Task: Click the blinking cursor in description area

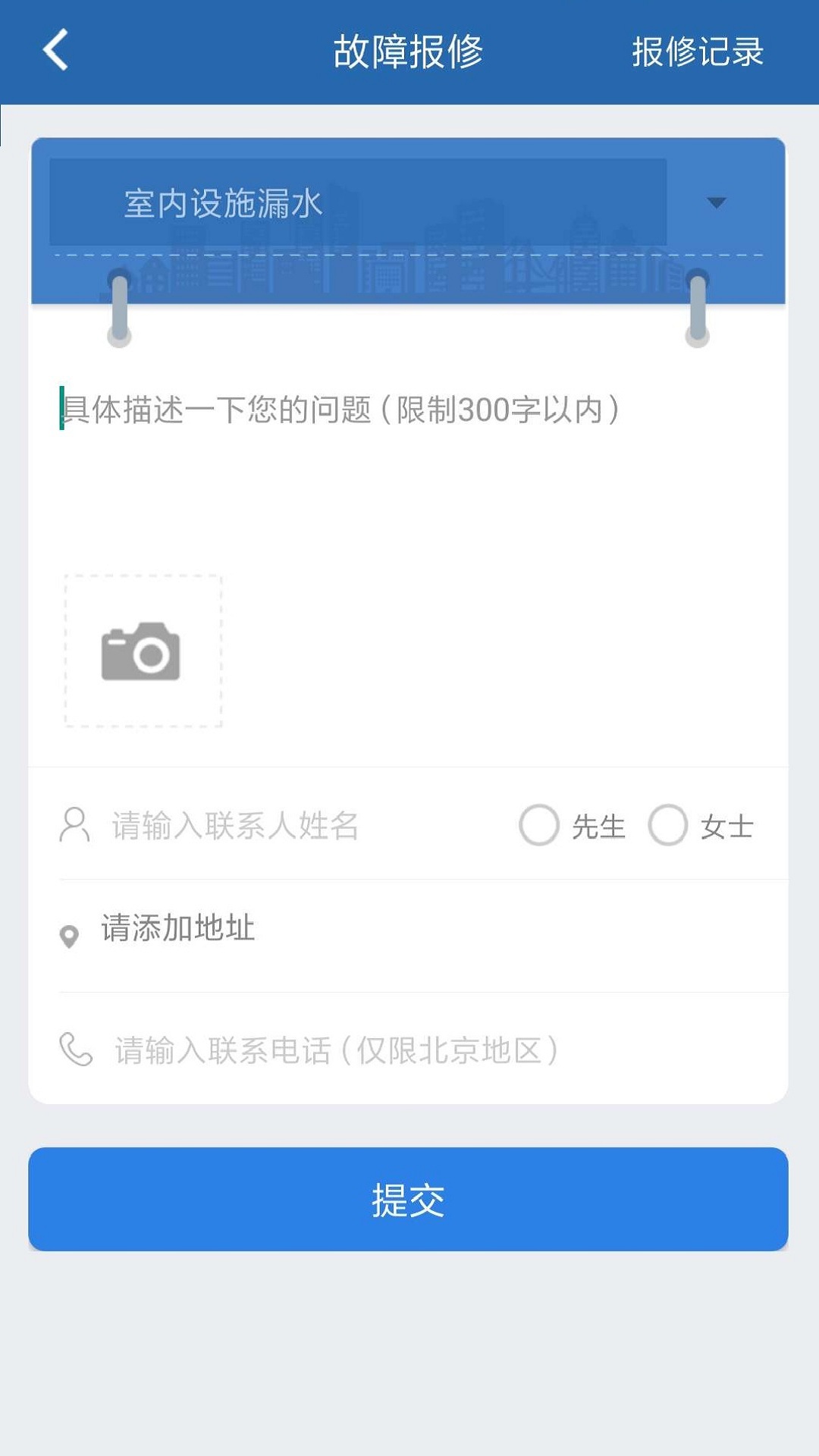Action: pyautogui.click(x=59, y=410)
